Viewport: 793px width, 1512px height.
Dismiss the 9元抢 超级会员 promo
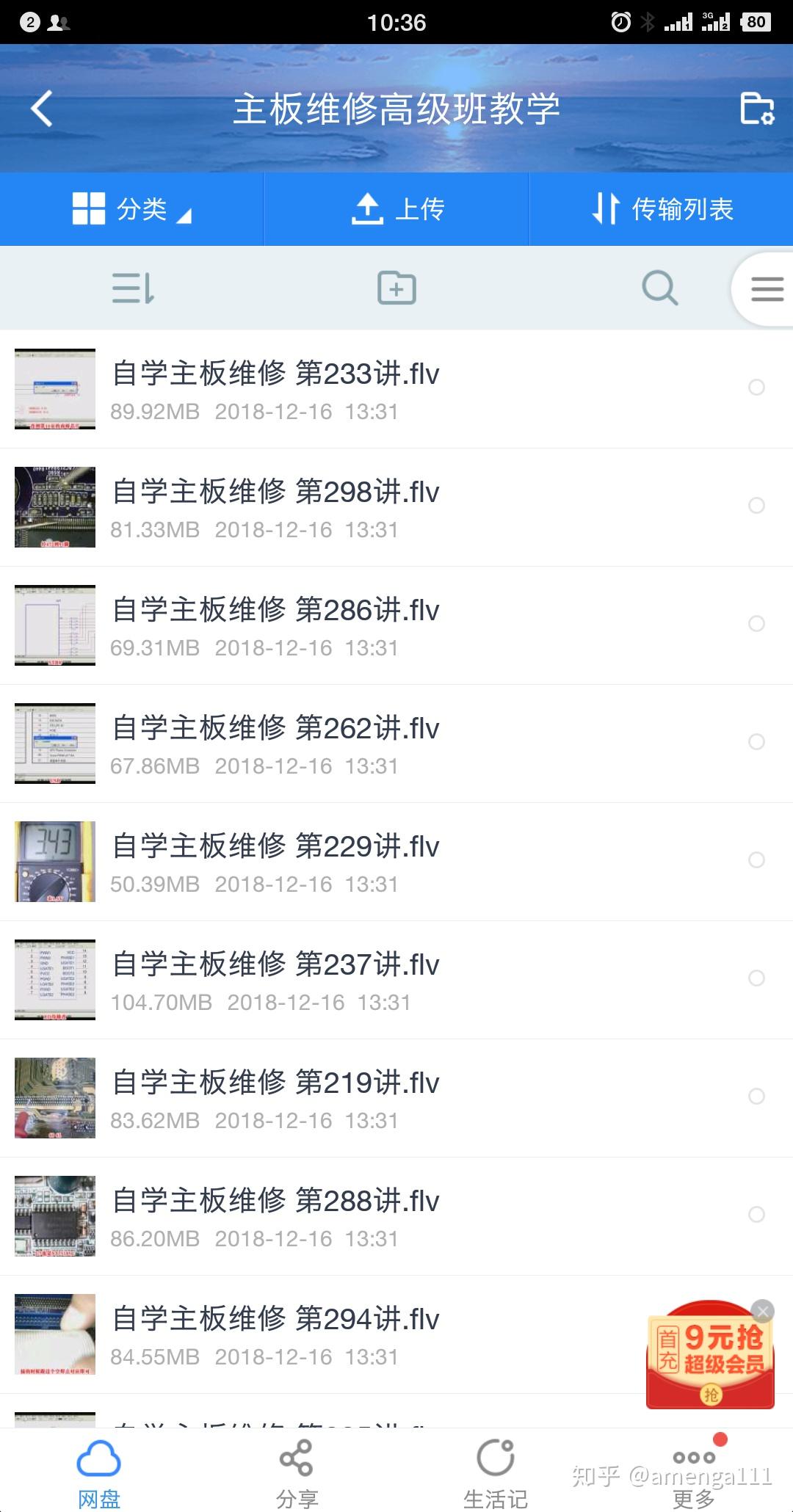click(763, 1311)
